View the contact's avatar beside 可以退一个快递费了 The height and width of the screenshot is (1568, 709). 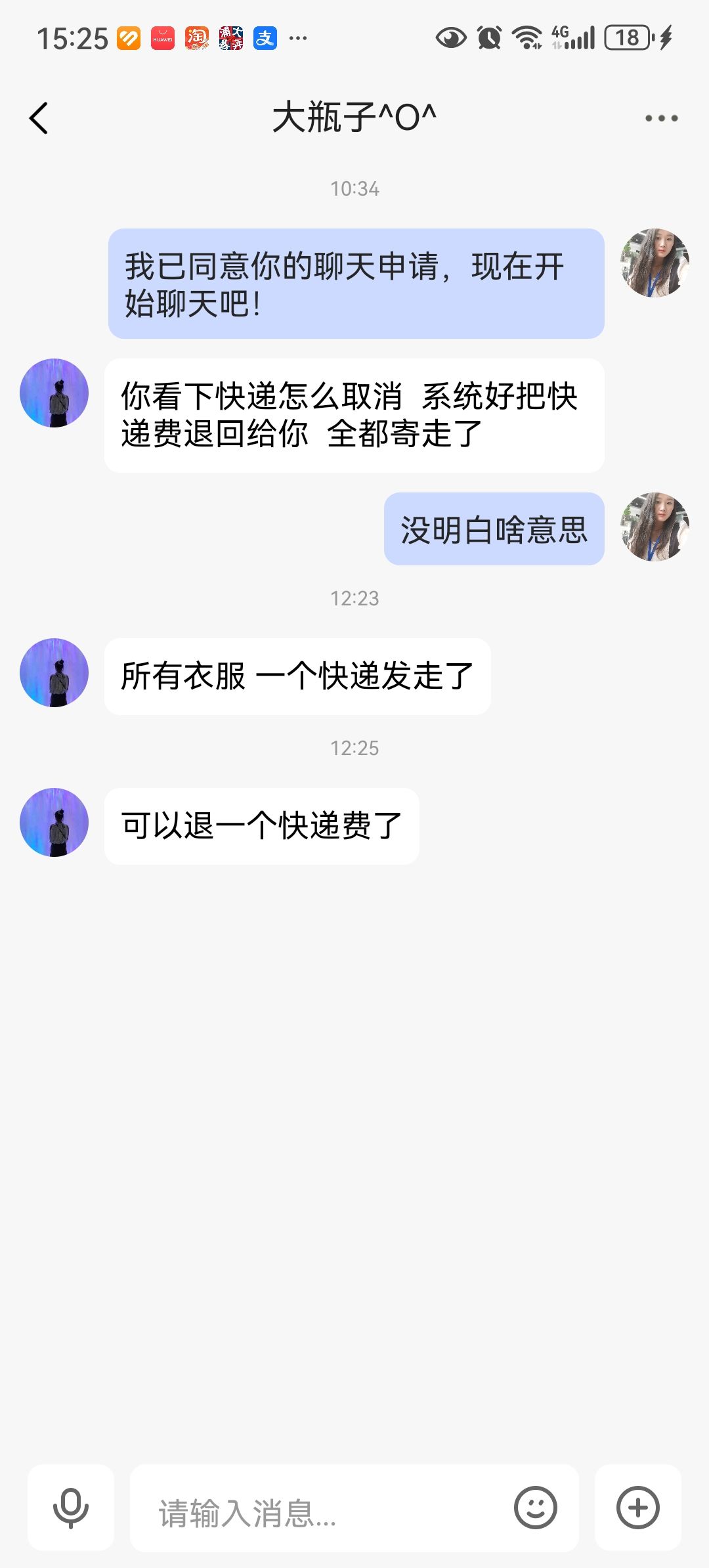coord(54,823)
